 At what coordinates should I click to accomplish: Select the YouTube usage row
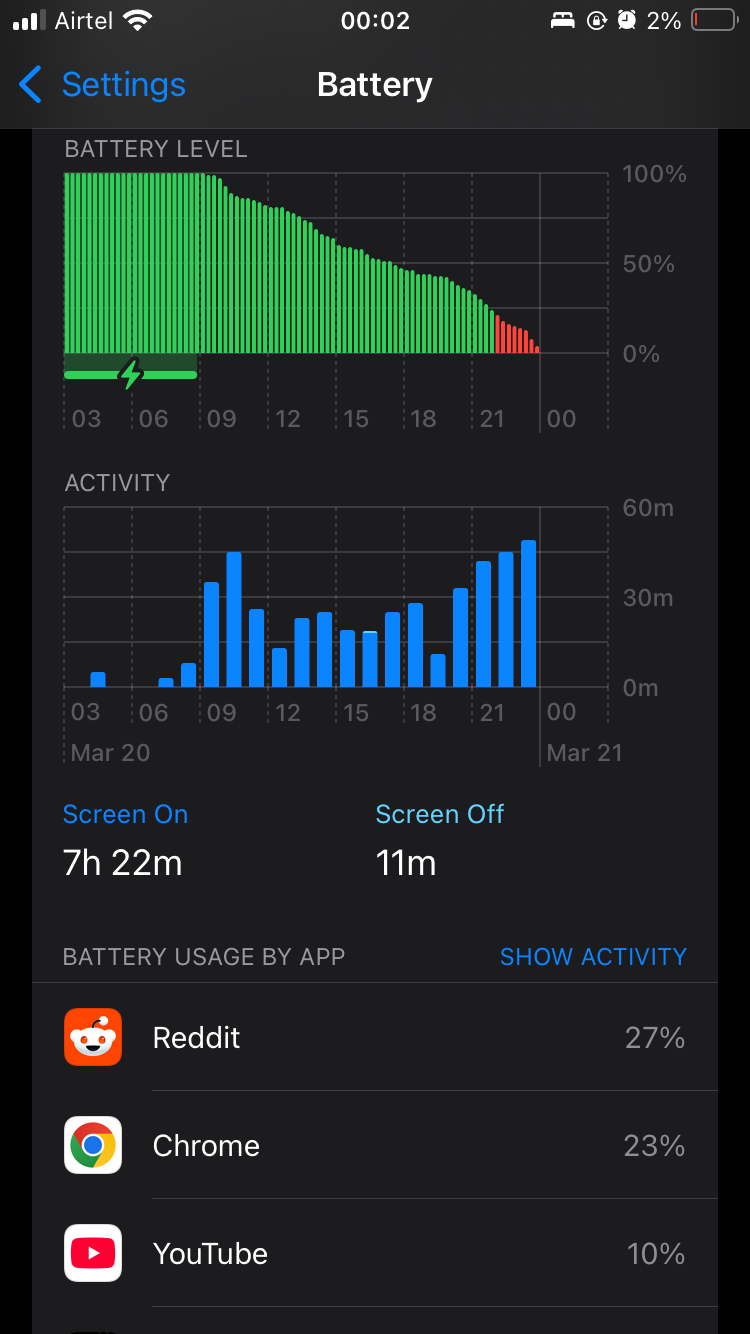click(x=375, y=1253)
